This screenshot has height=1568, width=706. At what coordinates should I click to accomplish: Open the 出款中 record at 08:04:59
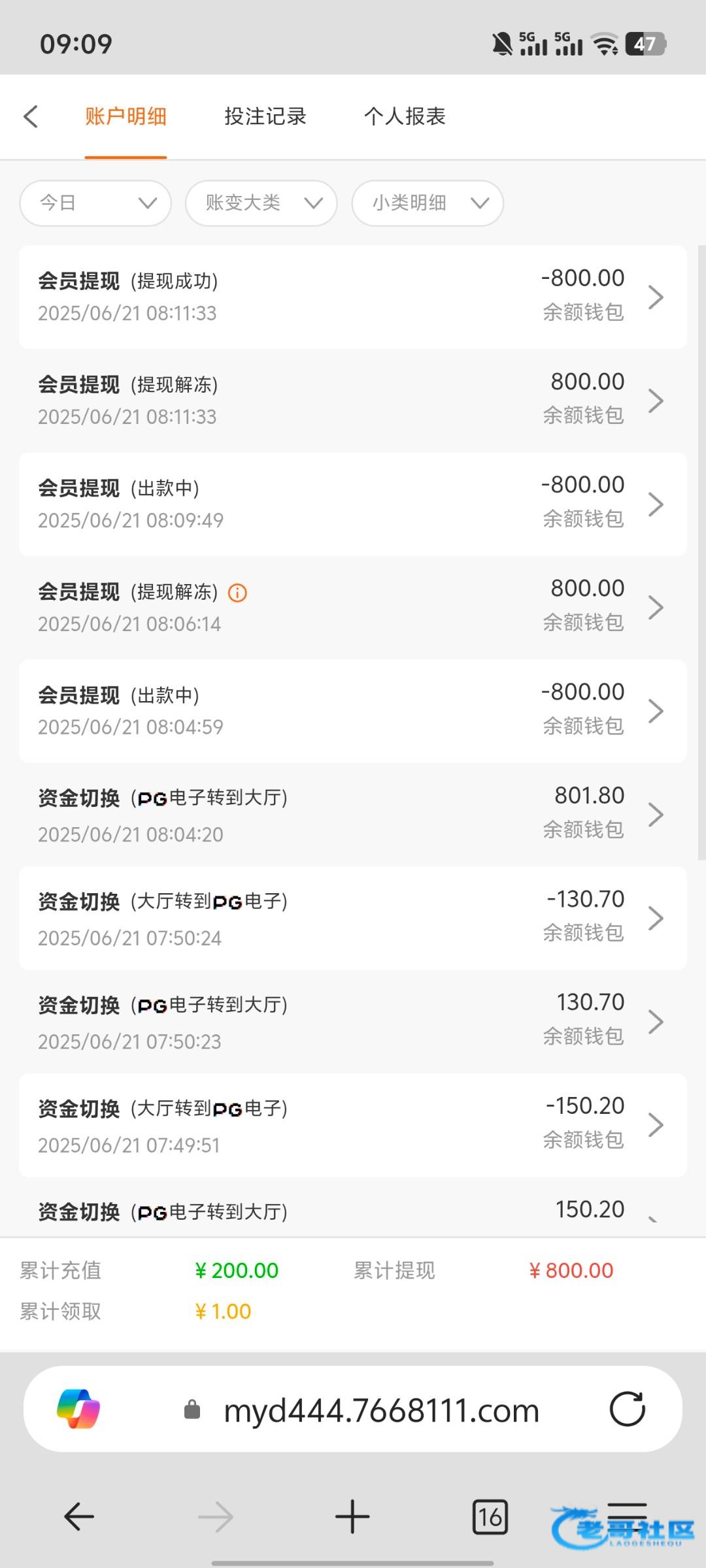pos(353,711)
